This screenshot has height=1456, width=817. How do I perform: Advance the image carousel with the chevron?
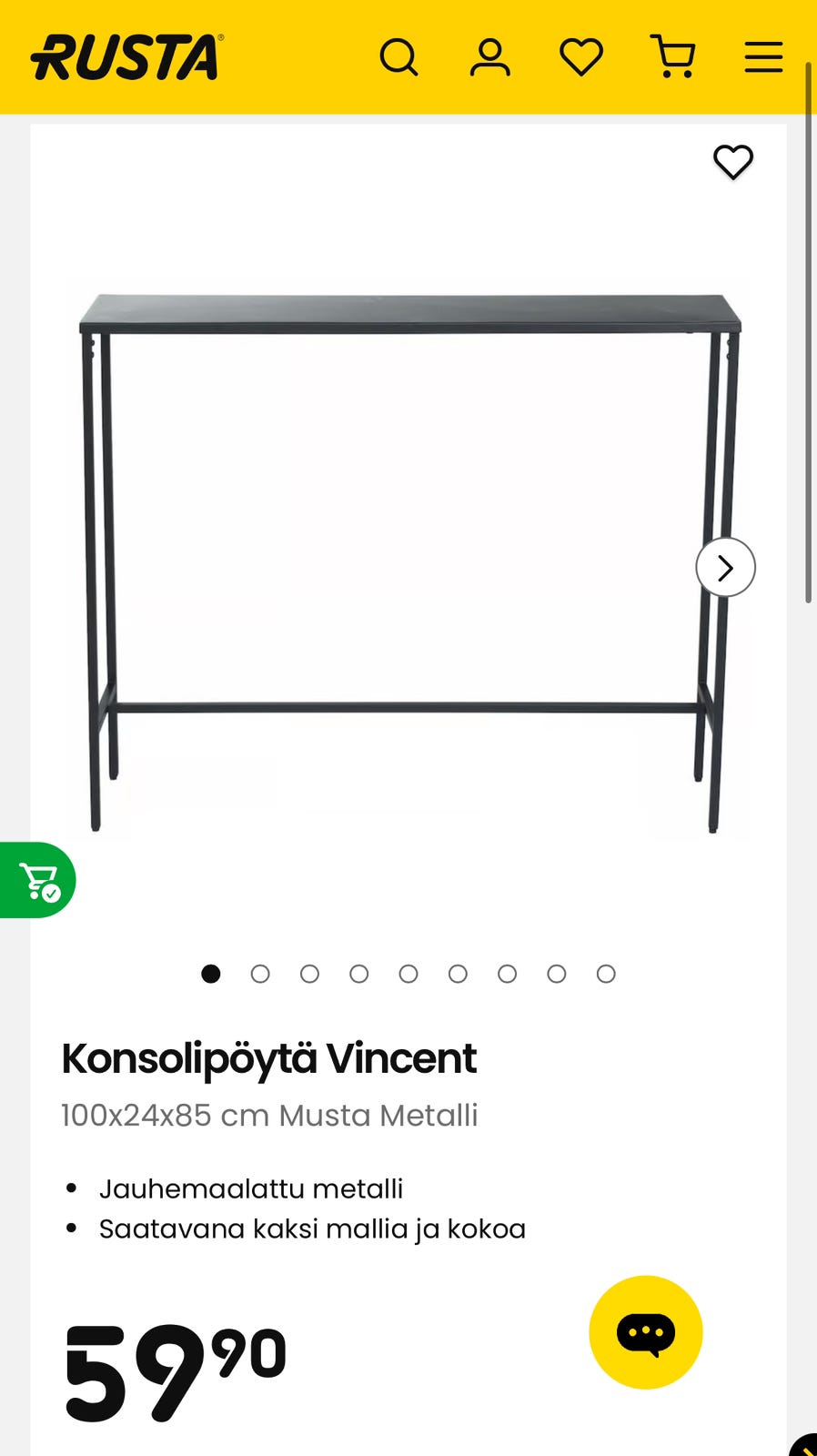click(725, 567)
